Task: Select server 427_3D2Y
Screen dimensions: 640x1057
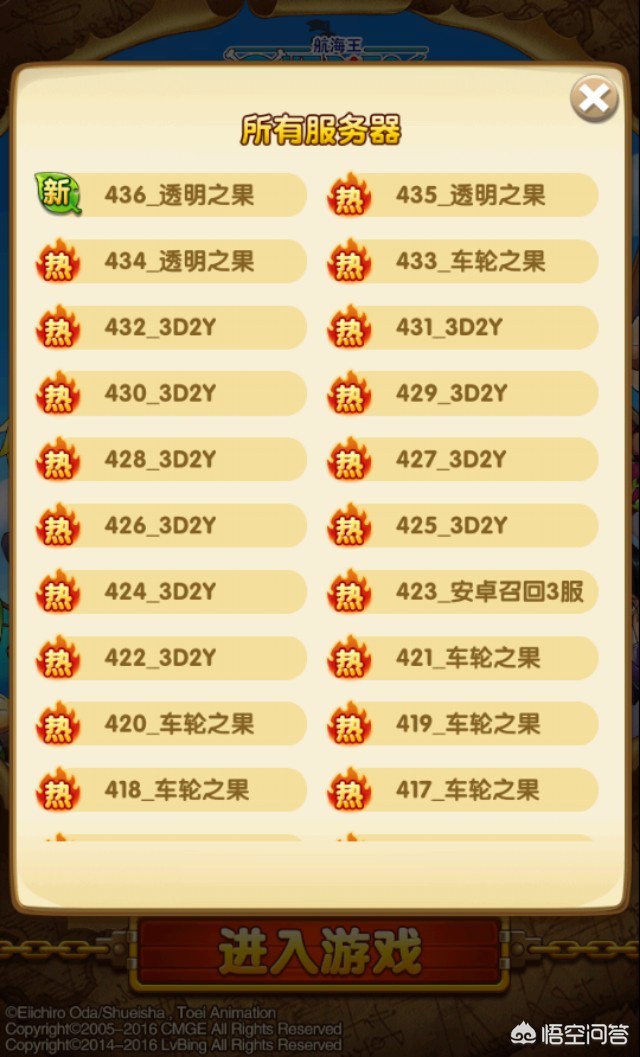Action: (463, 459)
